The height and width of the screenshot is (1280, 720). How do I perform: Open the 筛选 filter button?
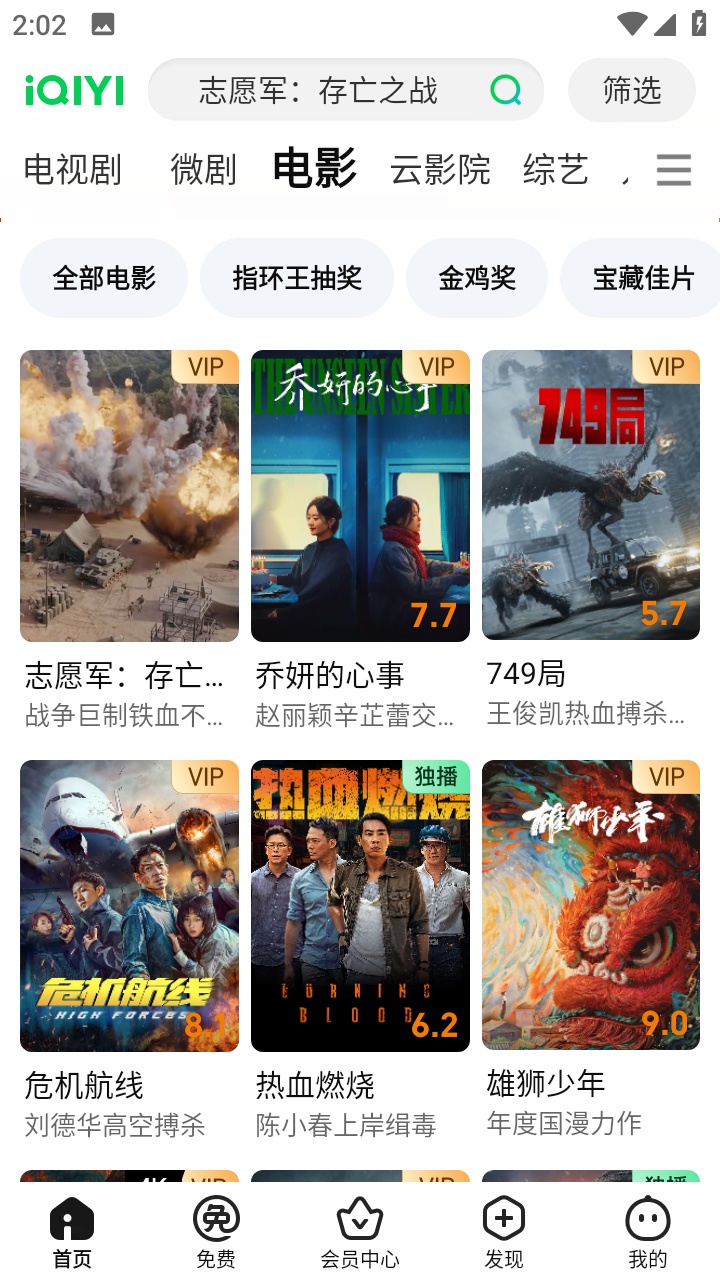point(632,91)
